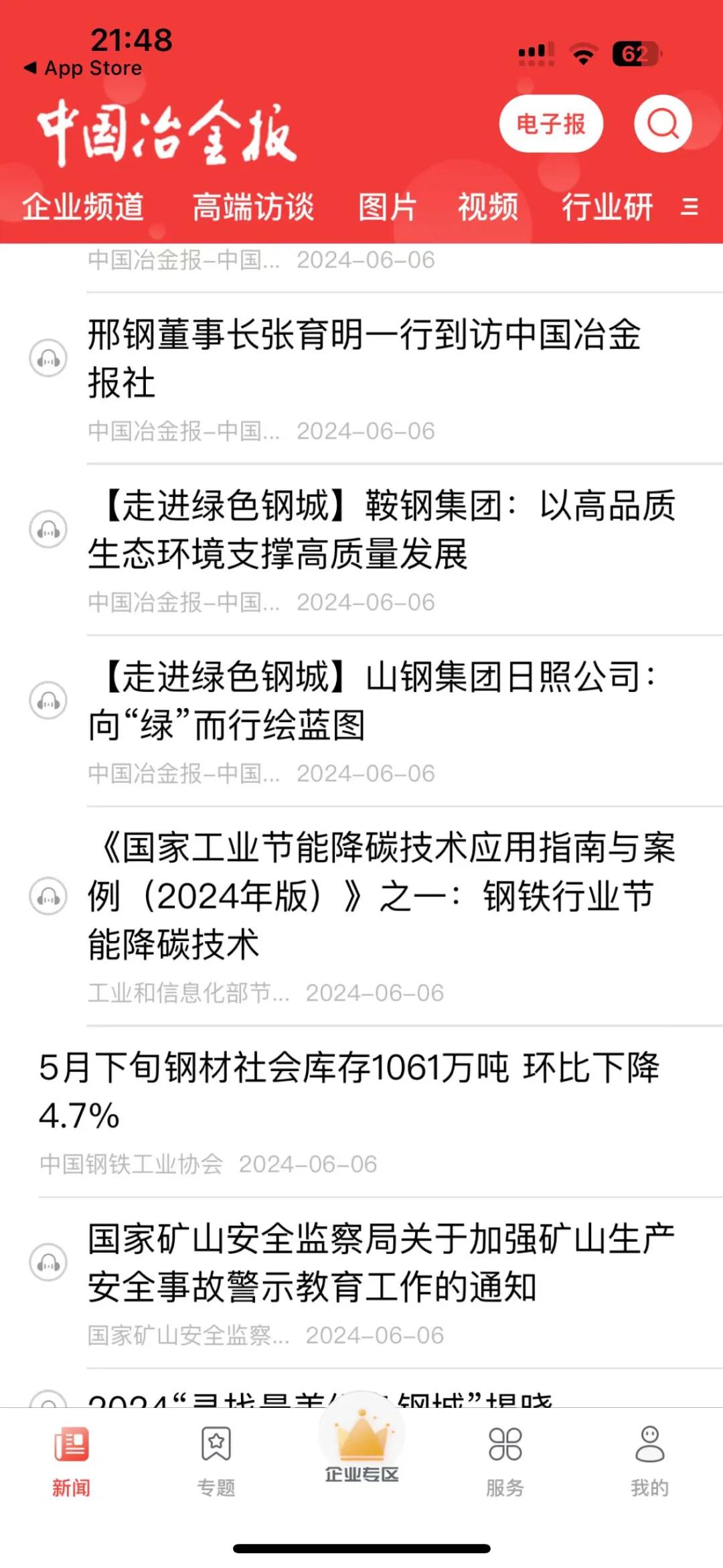
Task: Switch to the 高端访谈 tab
Action: [x=253, y=206]
